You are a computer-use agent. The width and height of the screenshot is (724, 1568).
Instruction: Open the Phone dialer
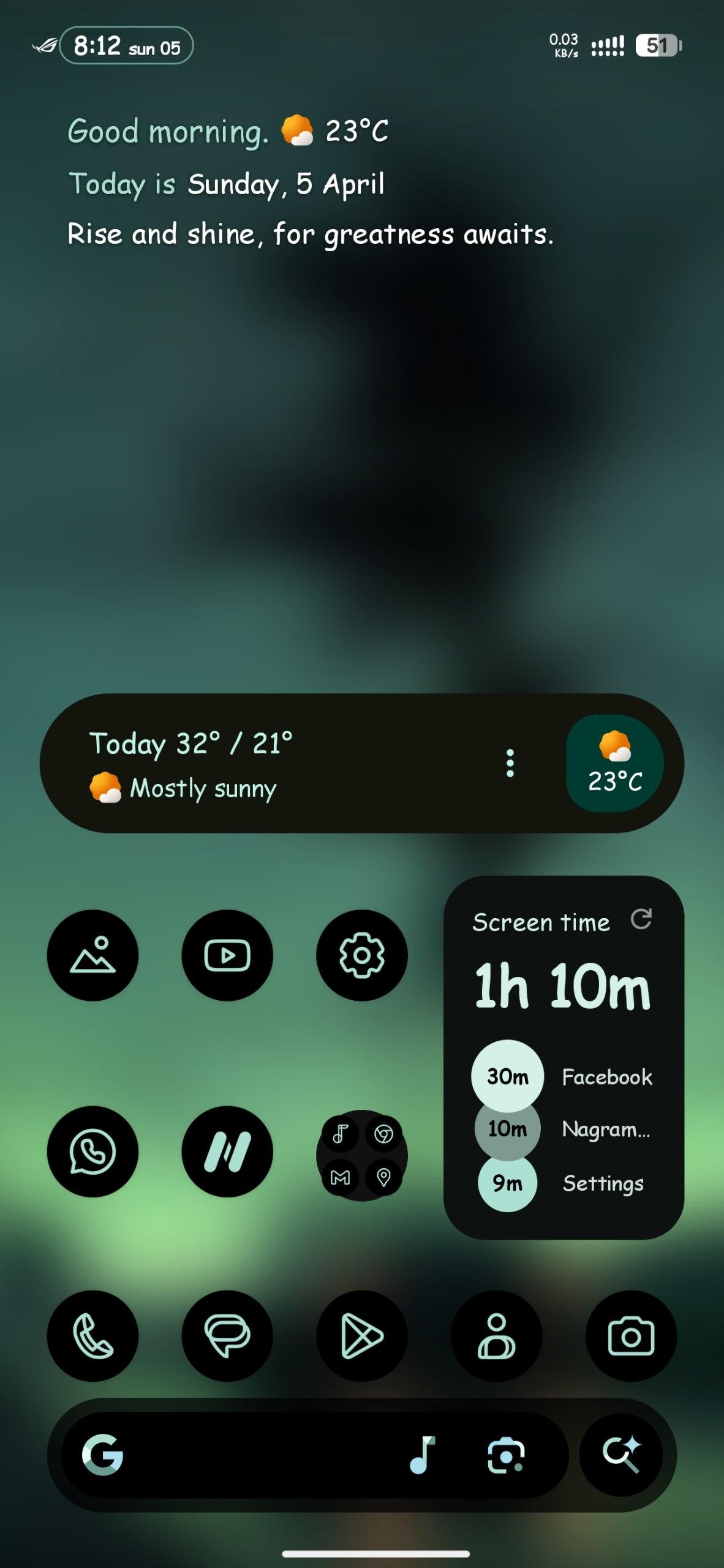[x=92, y=1336]
